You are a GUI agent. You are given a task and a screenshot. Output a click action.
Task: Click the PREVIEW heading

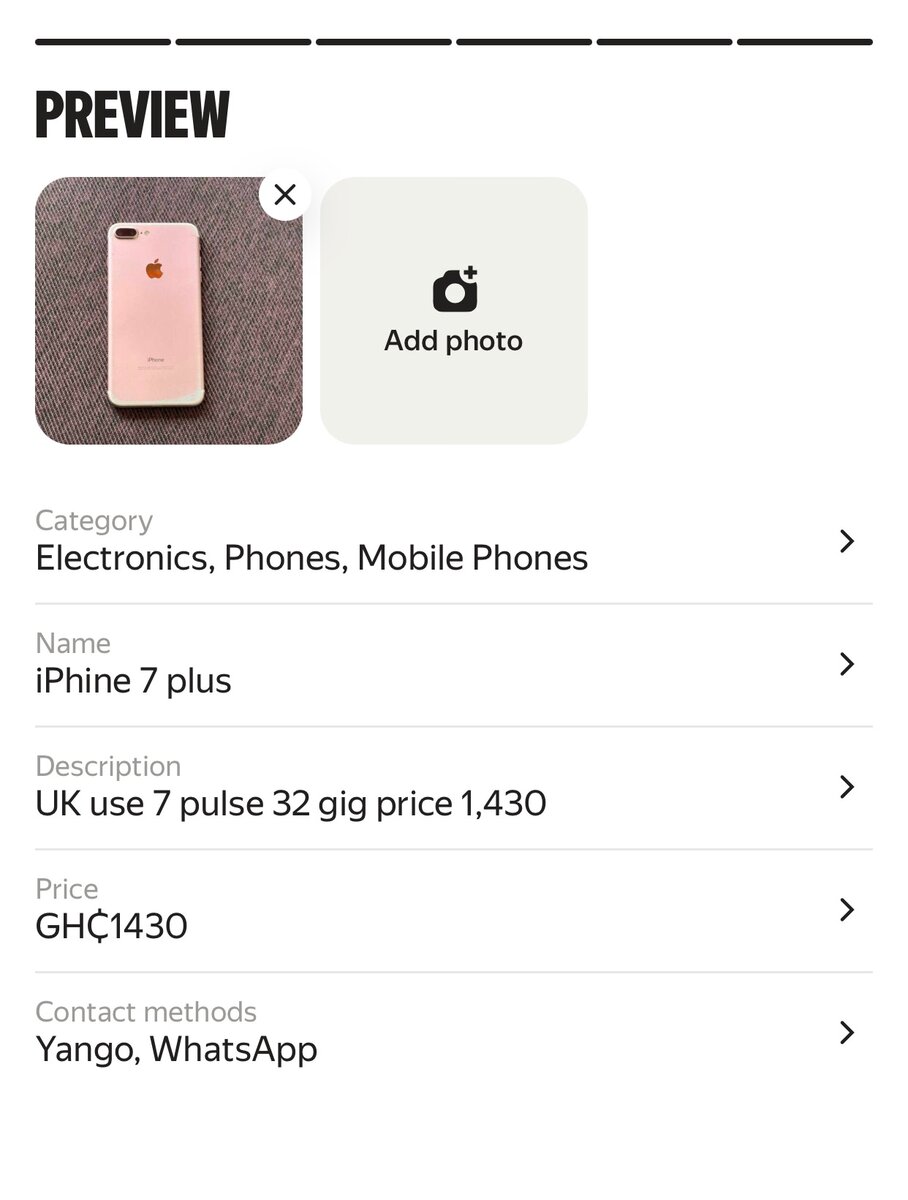(x=133, y=113)
